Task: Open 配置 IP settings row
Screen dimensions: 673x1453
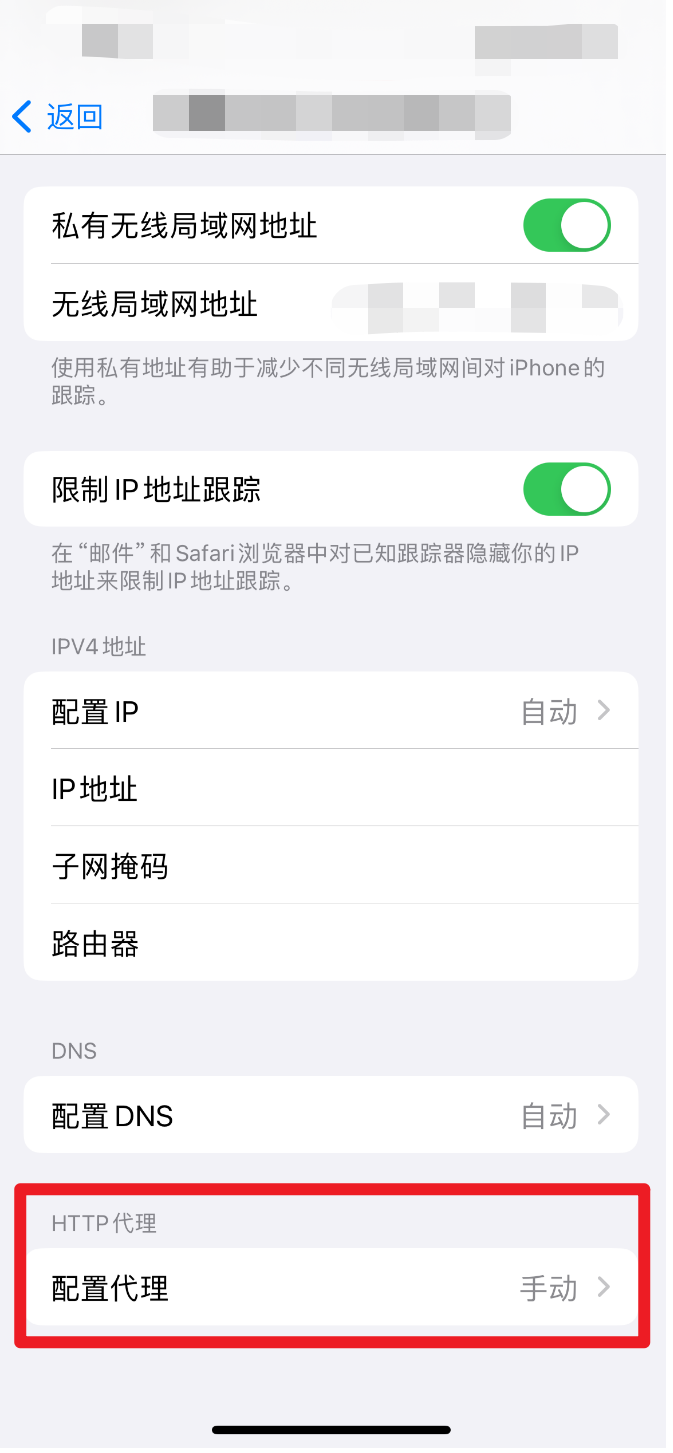Action: pos(330,711)
